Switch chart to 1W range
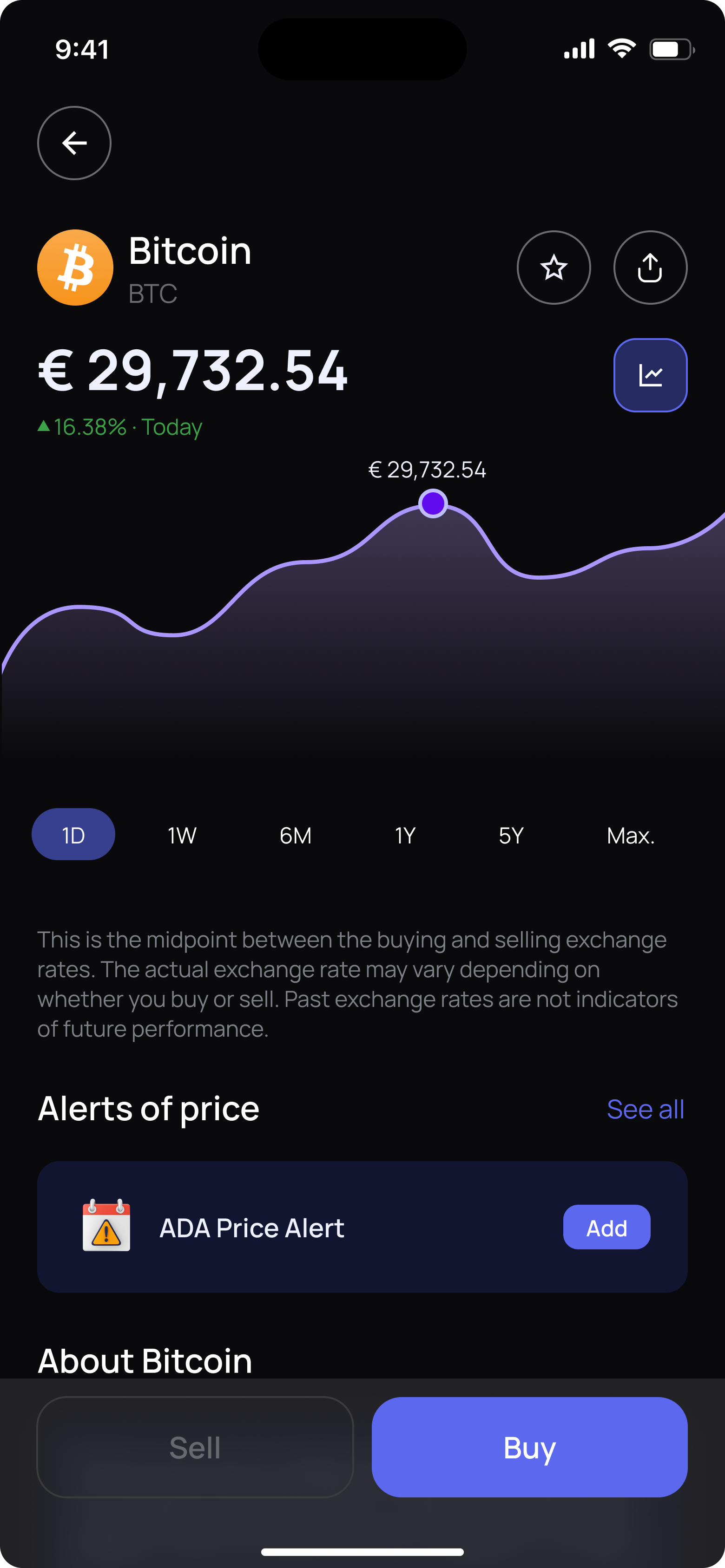 (x=182, y=835)
